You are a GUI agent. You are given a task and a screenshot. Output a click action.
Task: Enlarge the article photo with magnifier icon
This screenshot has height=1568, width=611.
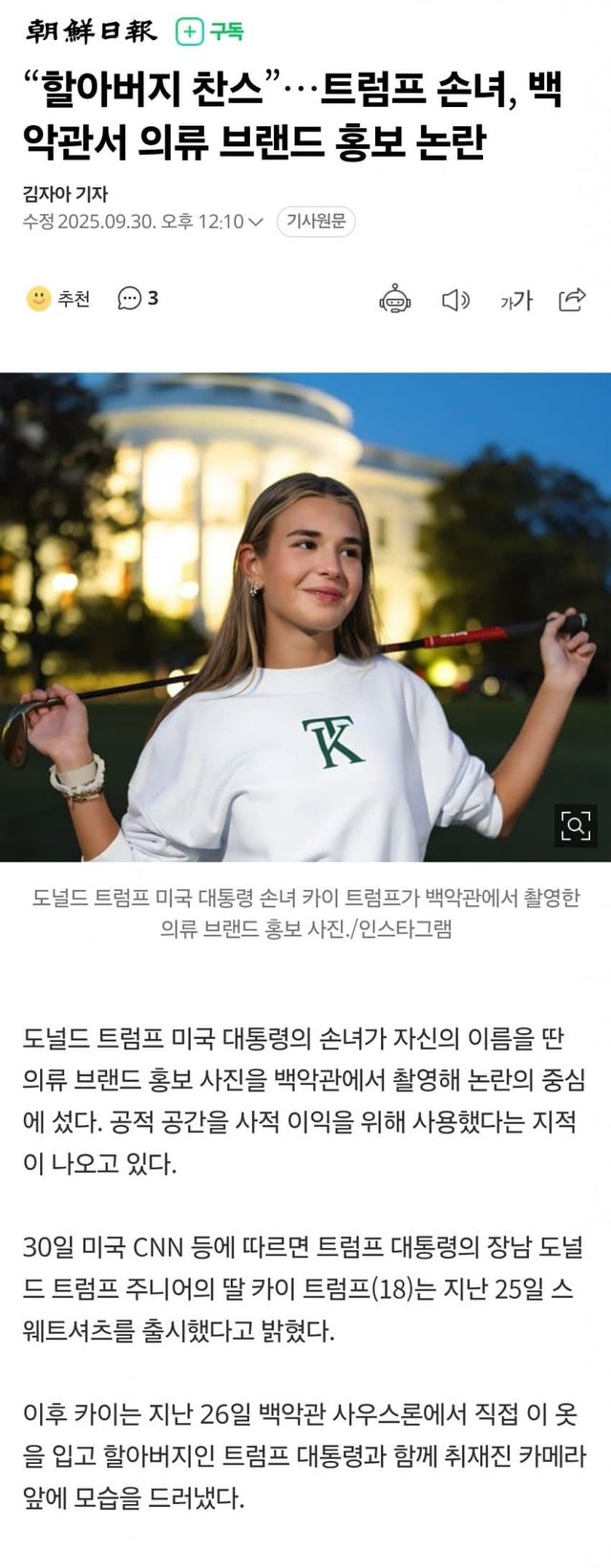pyautogui.click(x=576, y=825)
